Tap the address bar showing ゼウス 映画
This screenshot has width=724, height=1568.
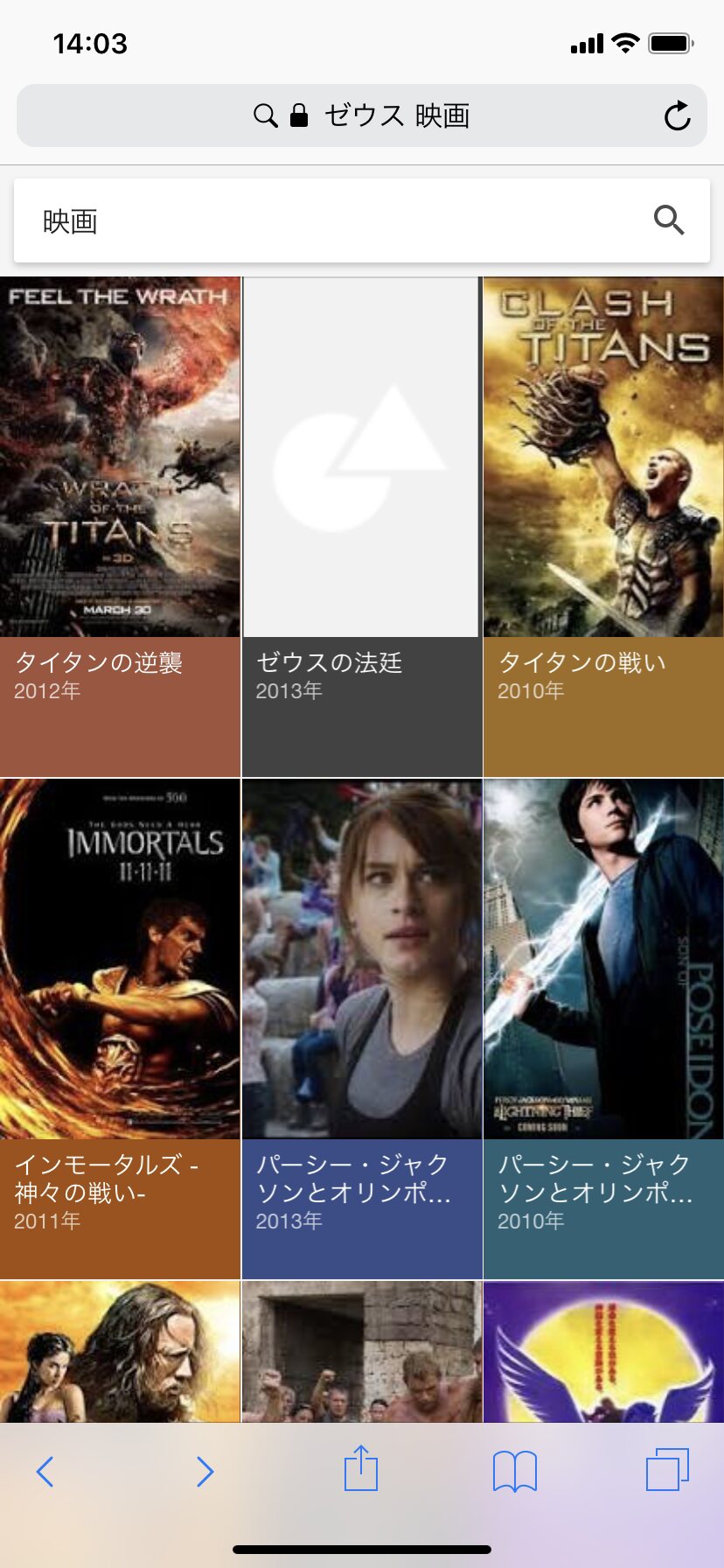coord(362,115)
